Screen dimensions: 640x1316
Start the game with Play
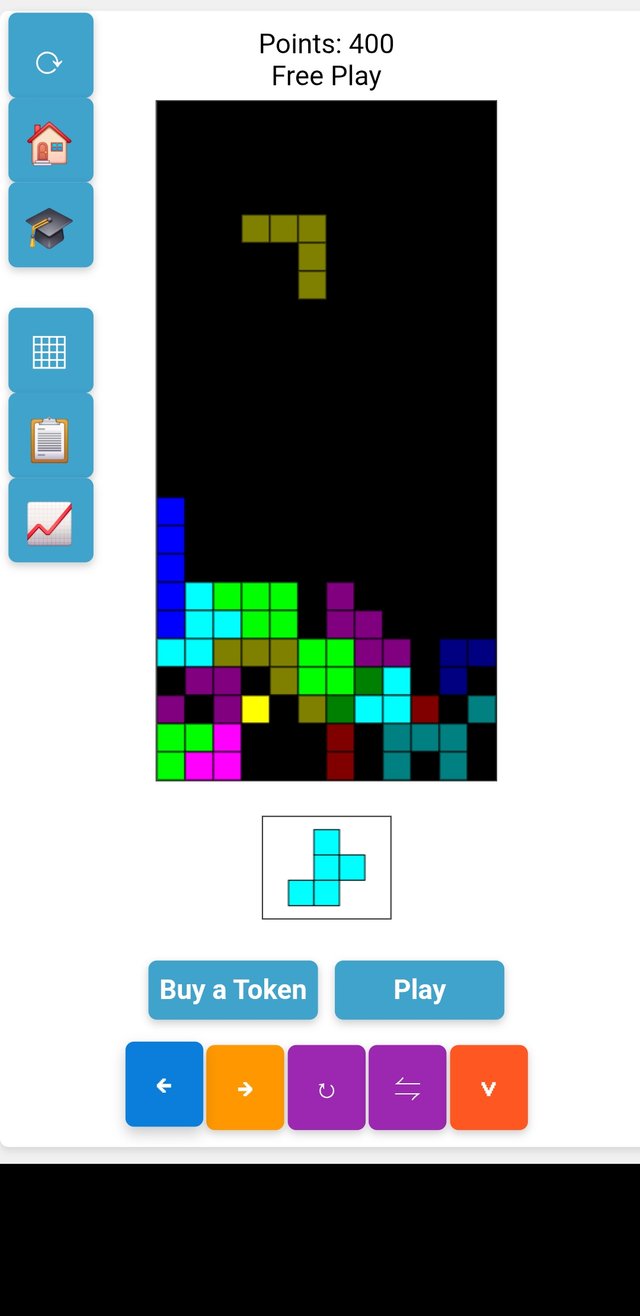point(419,990)
